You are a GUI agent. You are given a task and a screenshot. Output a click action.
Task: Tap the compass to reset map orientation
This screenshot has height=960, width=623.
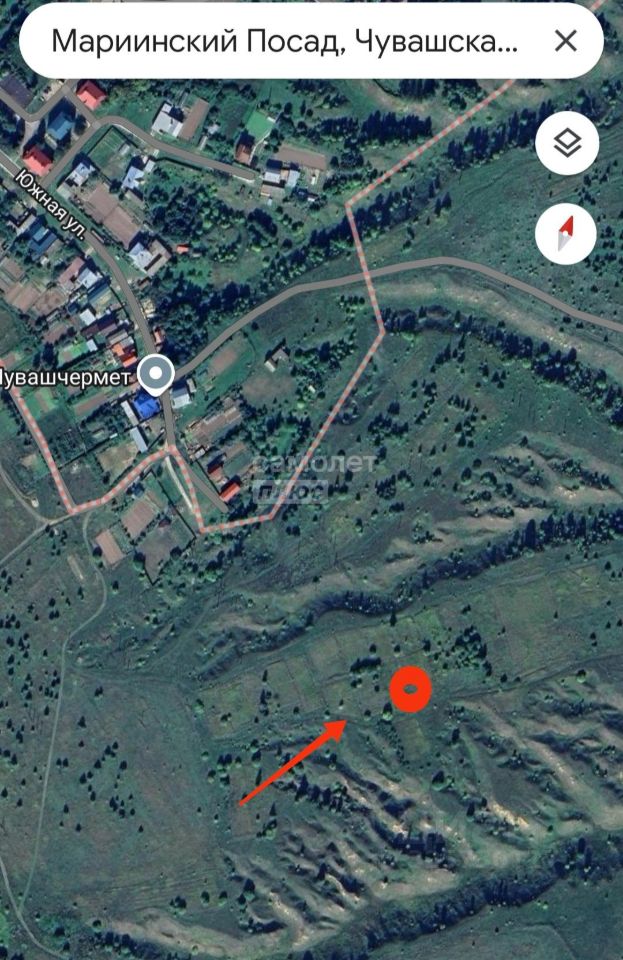[x=566, y=236]
